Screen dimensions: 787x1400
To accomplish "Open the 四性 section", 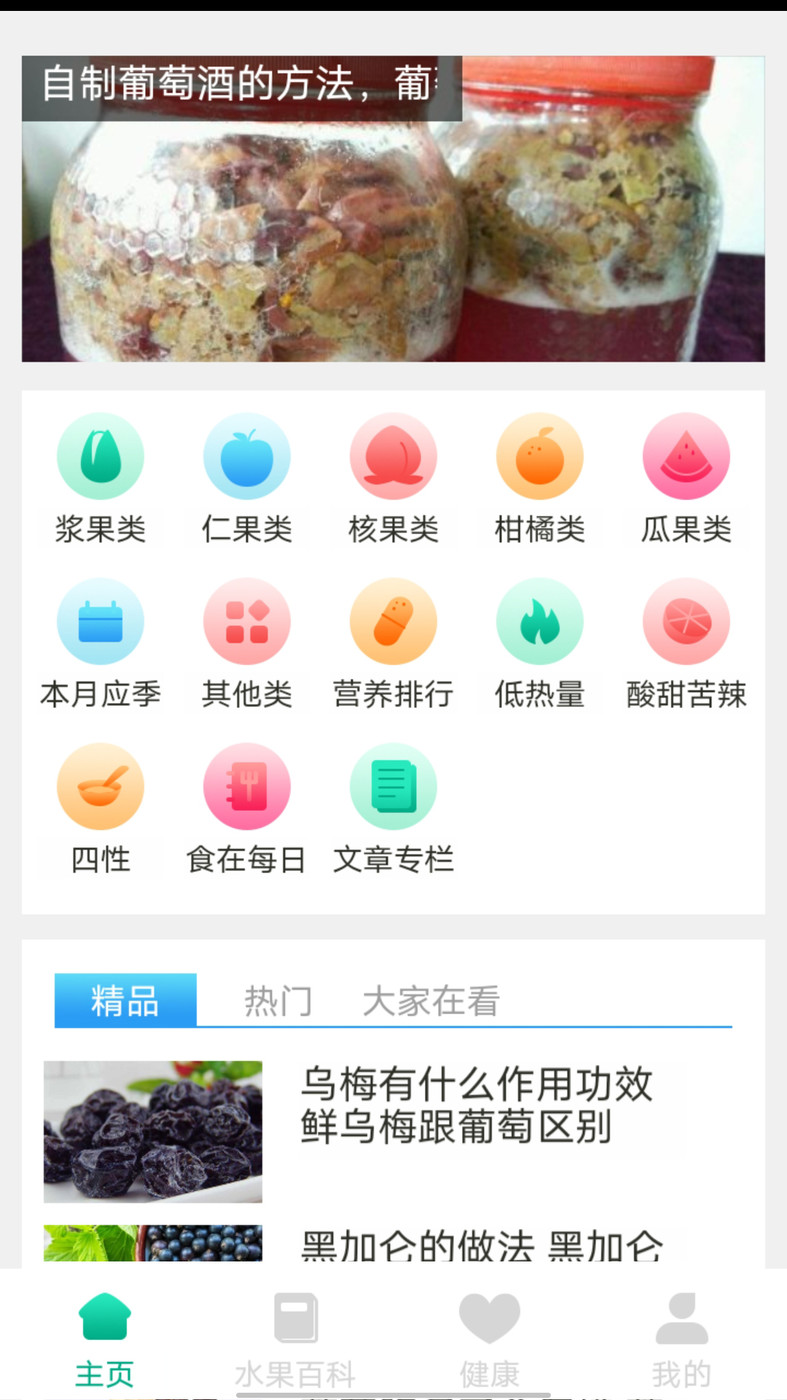I will click(x=100, y=810).
